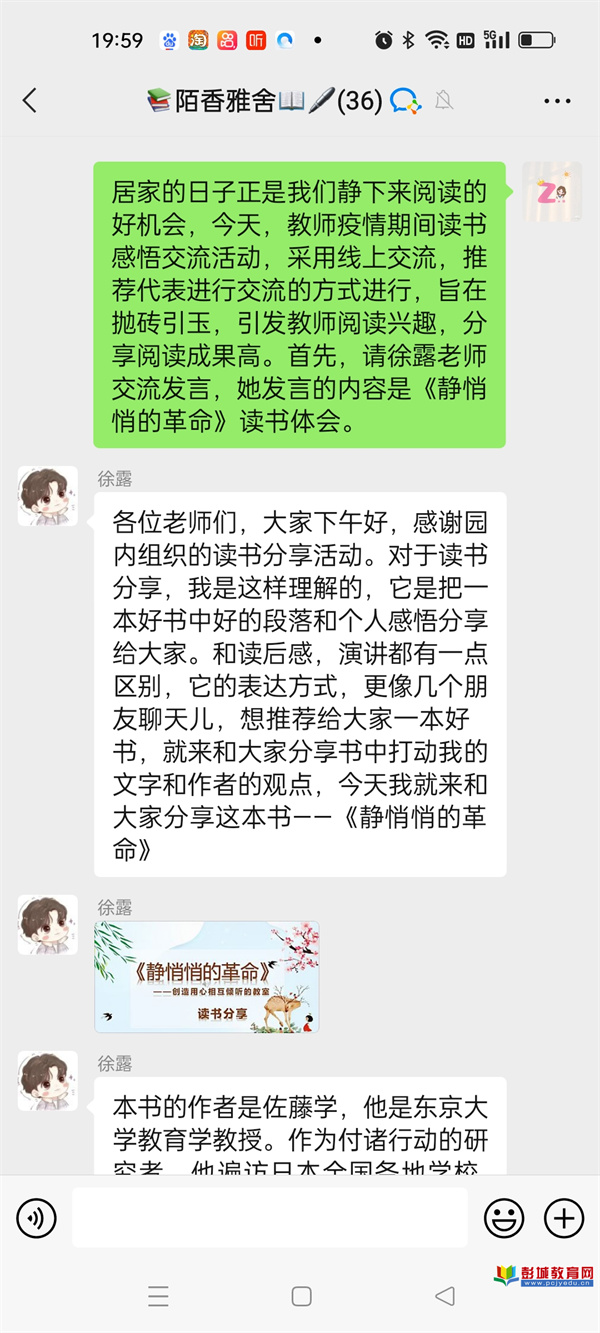Viewport: 600px width, 1333px height.
Task: Open the chat's three-dot menu
Action: 556,101
